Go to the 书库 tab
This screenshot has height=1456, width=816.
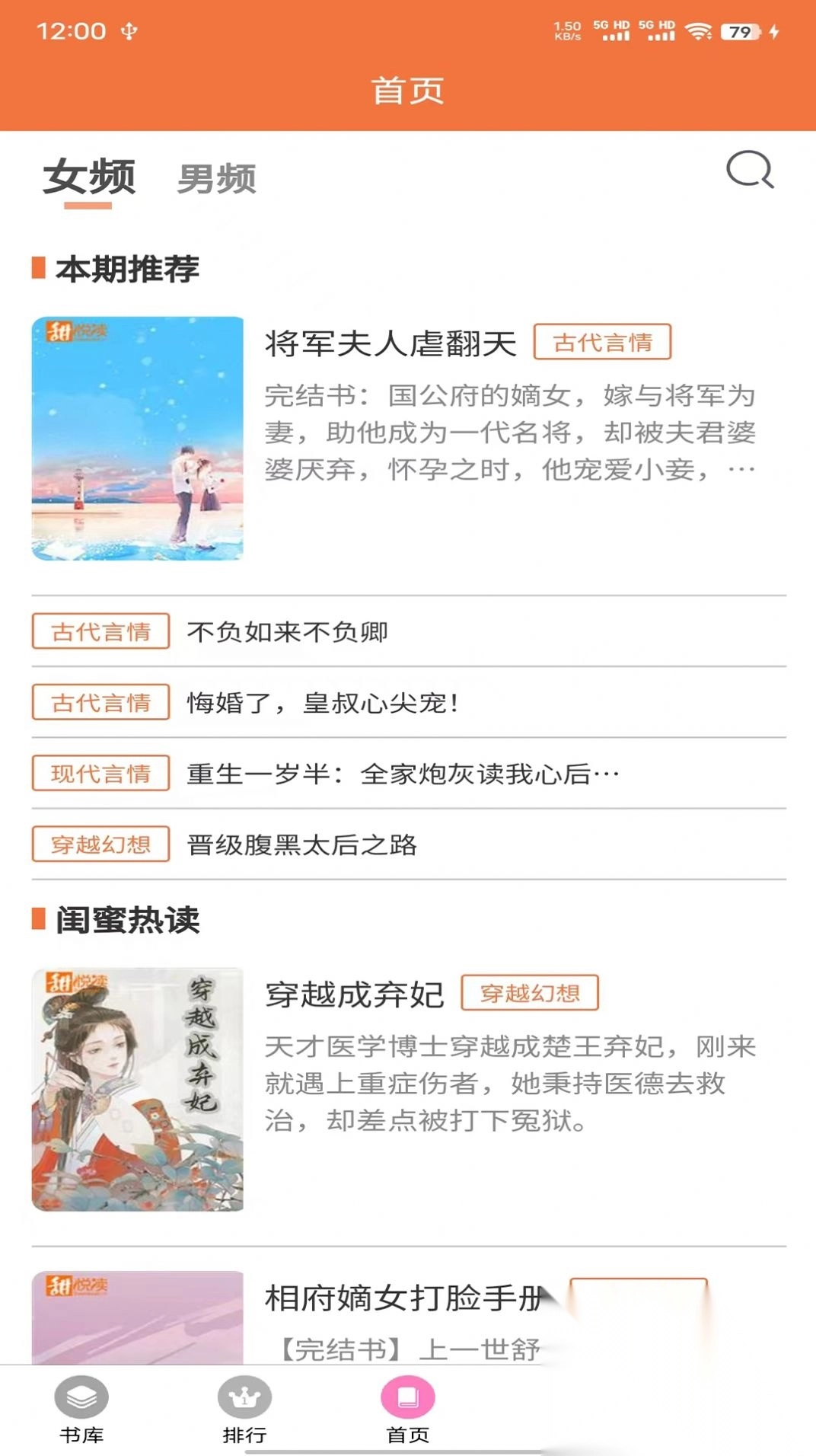coord(81,1410)
